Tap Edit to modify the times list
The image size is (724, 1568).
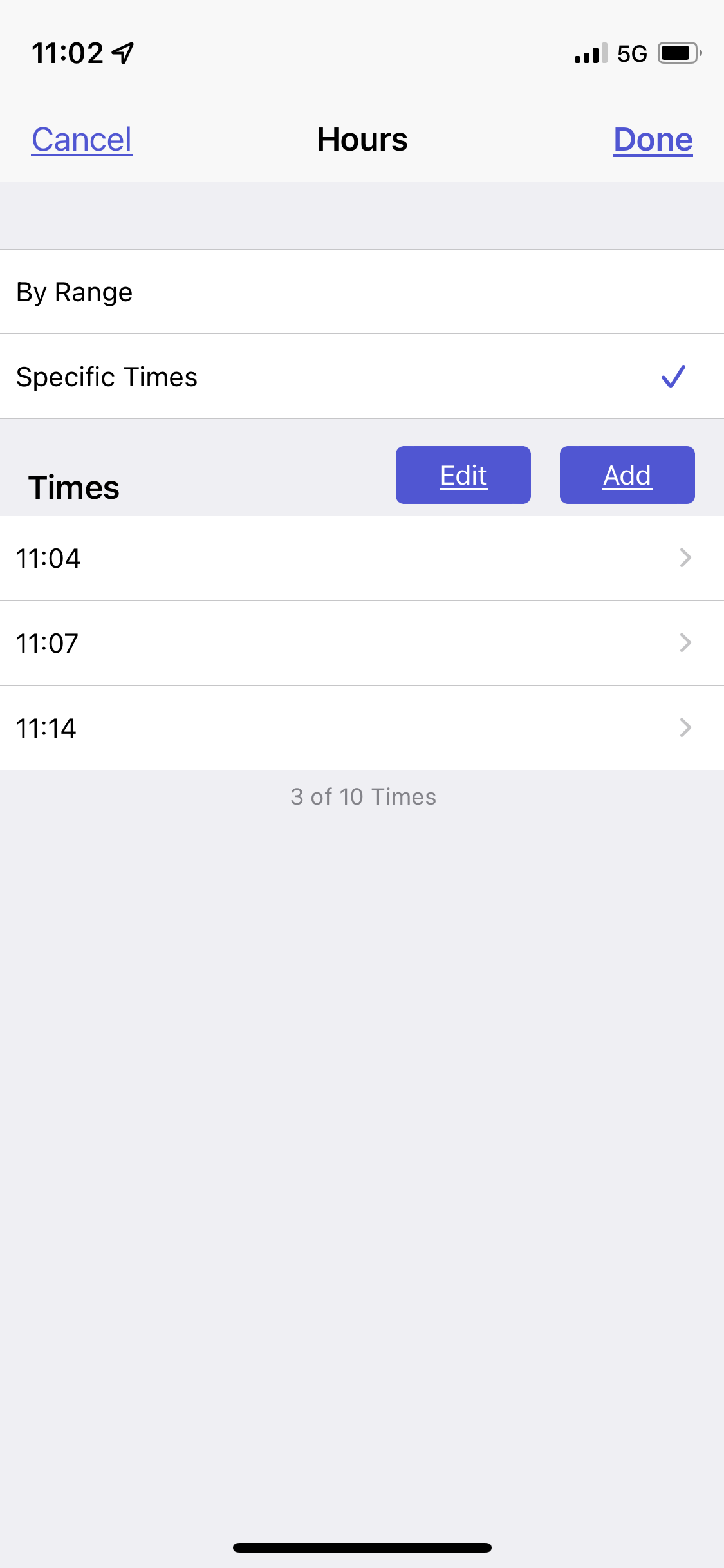[x=463, y=475]
